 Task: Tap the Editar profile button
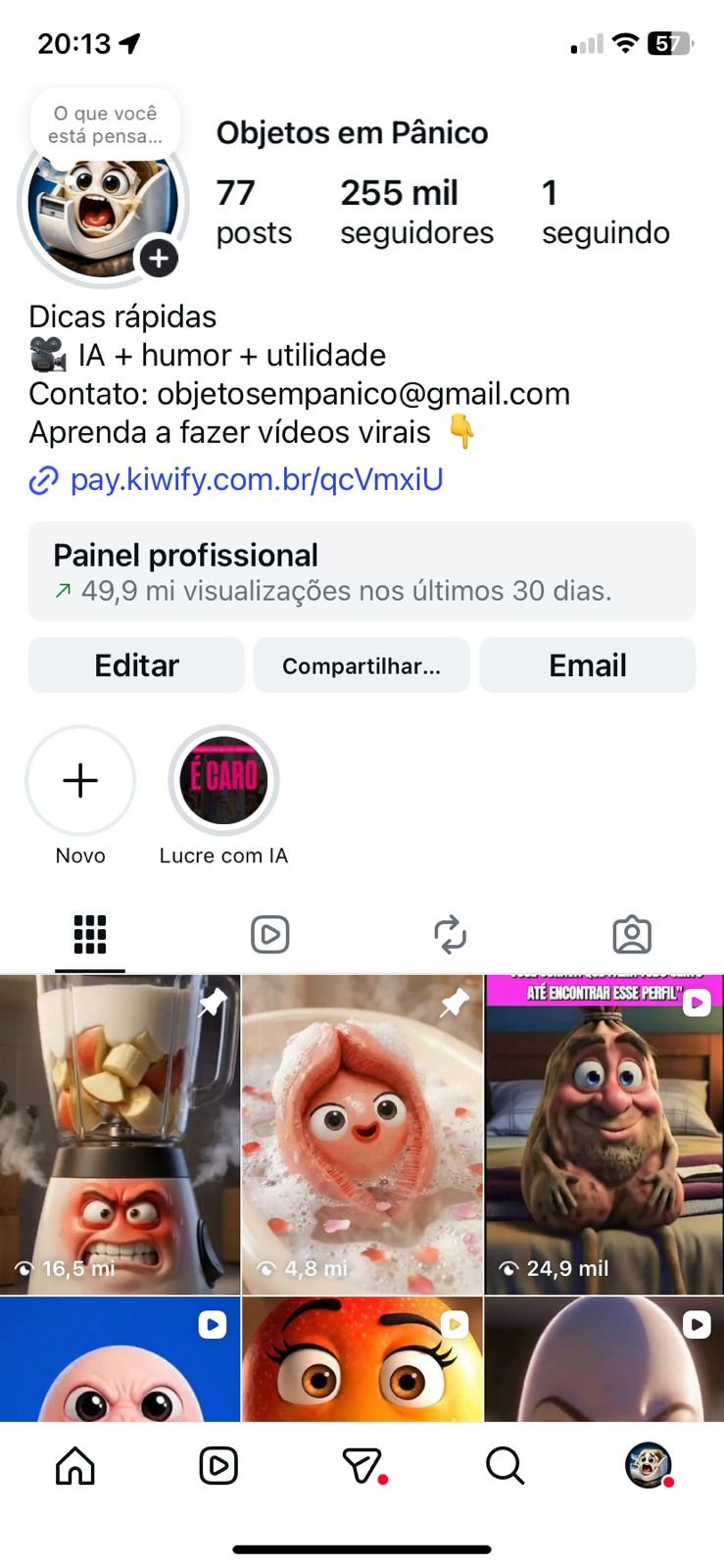click(x=136, y=665)
